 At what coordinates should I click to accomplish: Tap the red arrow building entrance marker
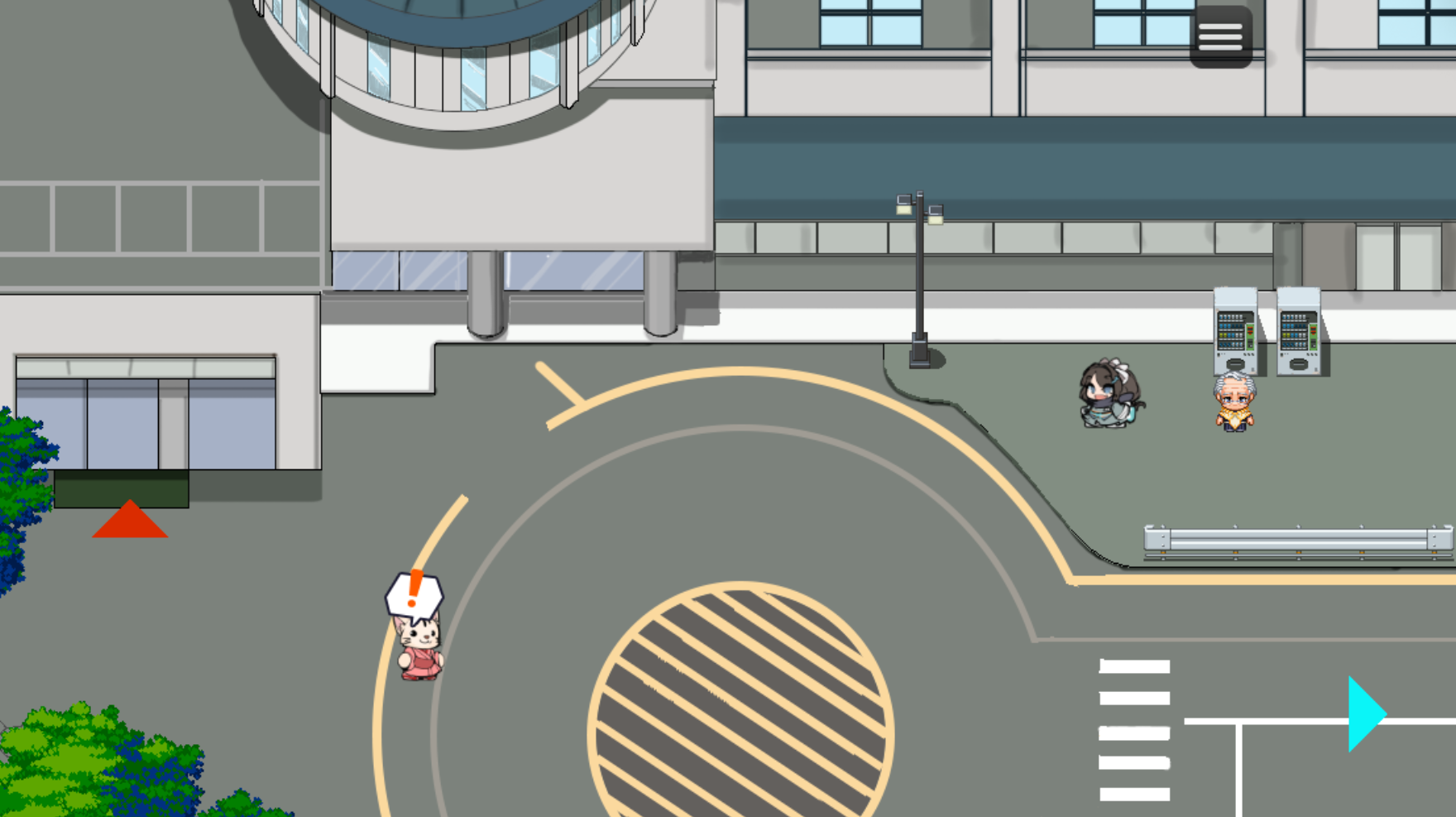tap(130, 521)
